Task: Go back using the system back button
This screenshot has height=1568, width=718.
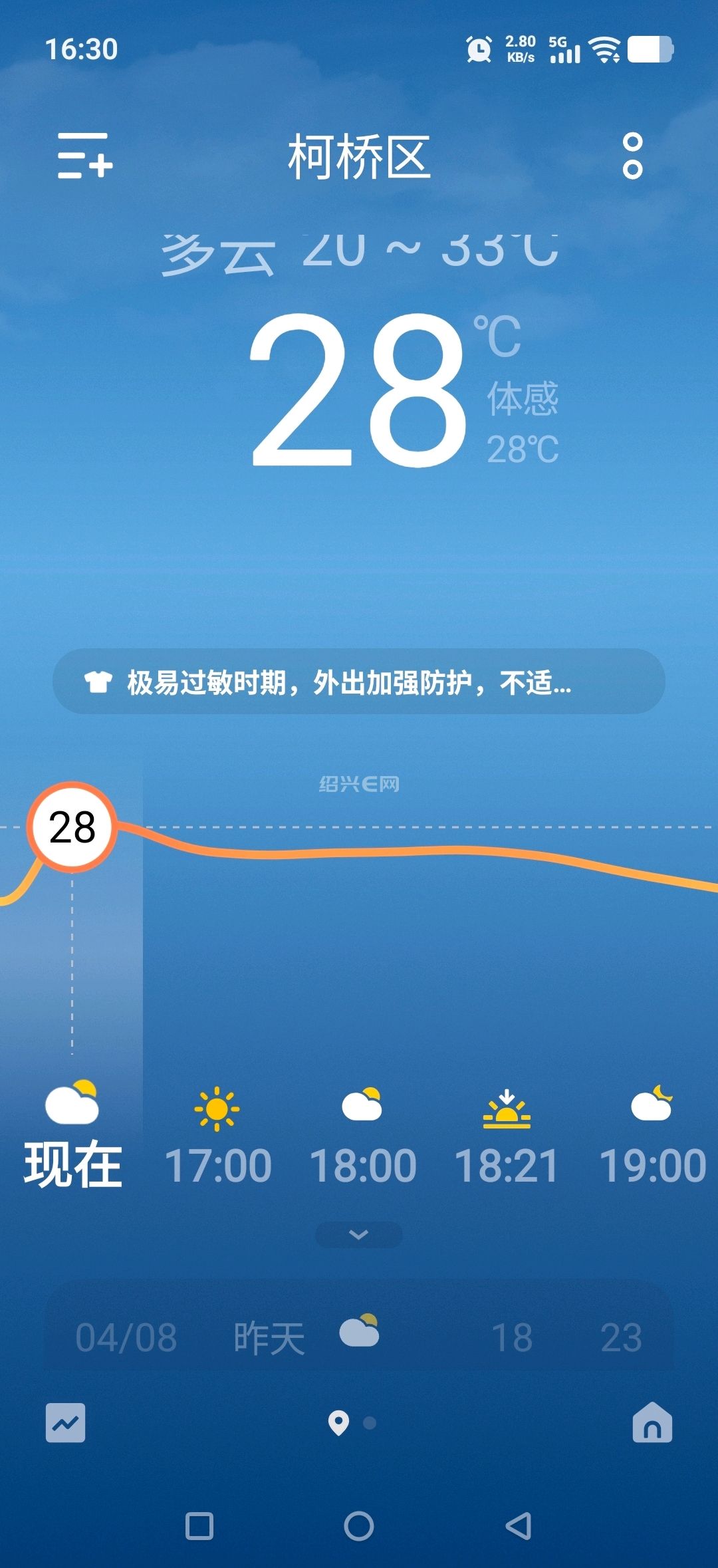Action: pos(519,1526)
